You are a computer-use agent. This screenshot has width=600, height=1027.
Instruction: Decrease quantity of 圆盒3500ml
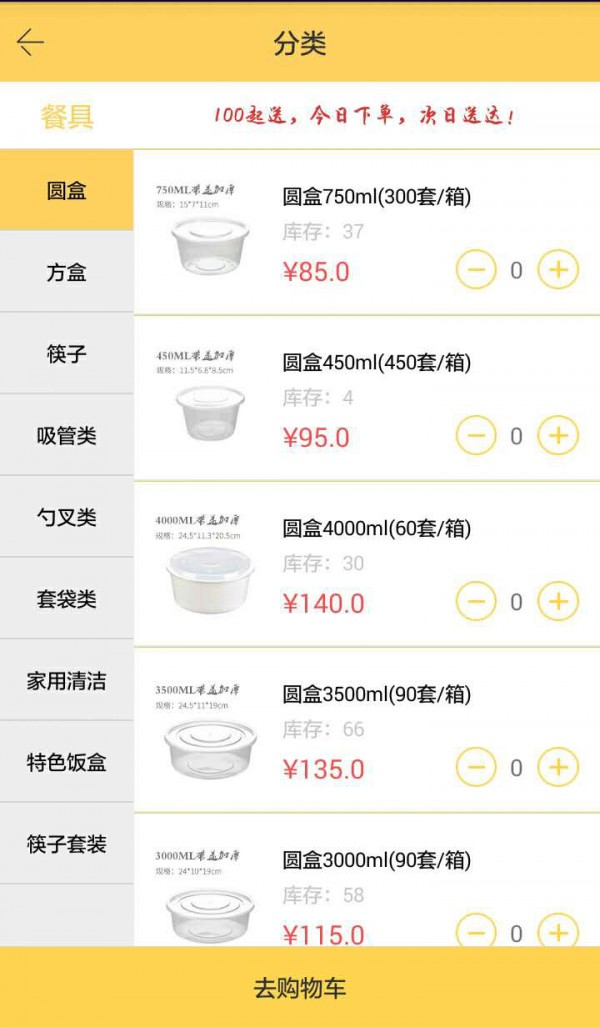coord(476,767)
